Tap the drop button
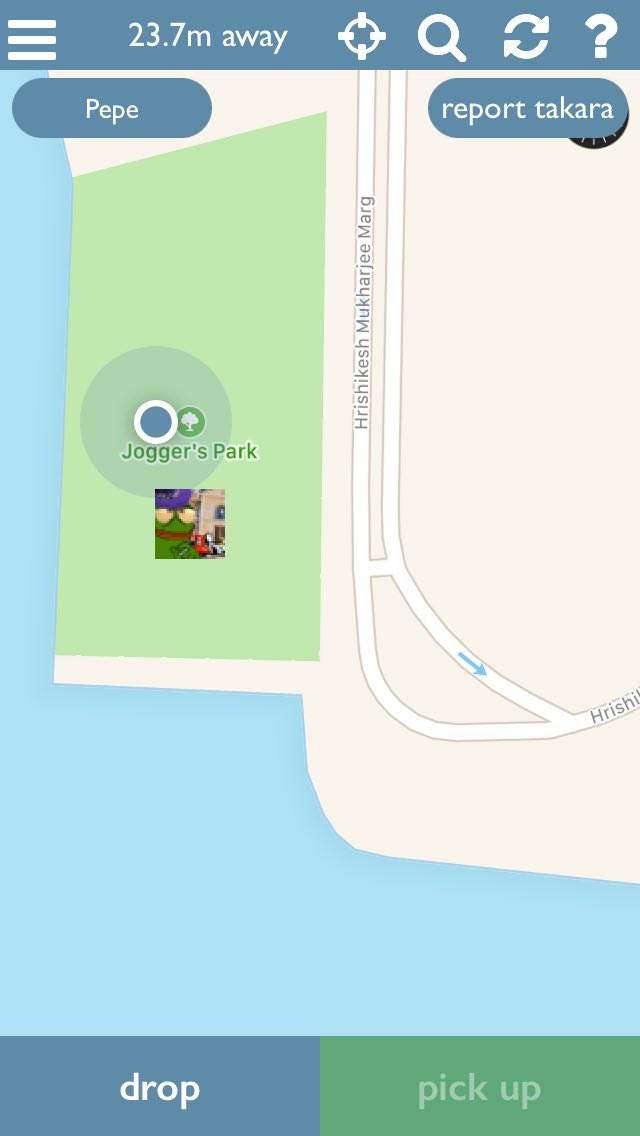 pyautogui.click(x=159, y=1086)
